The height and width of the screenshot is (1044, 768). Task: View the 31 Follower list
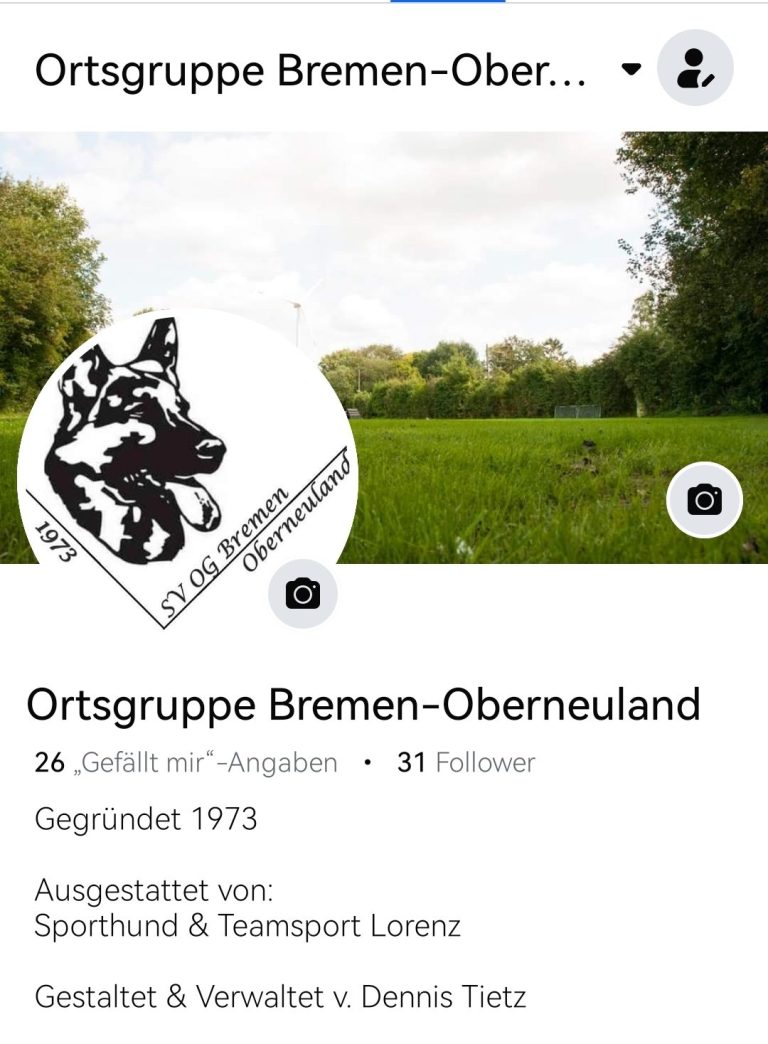pos(466,763)
